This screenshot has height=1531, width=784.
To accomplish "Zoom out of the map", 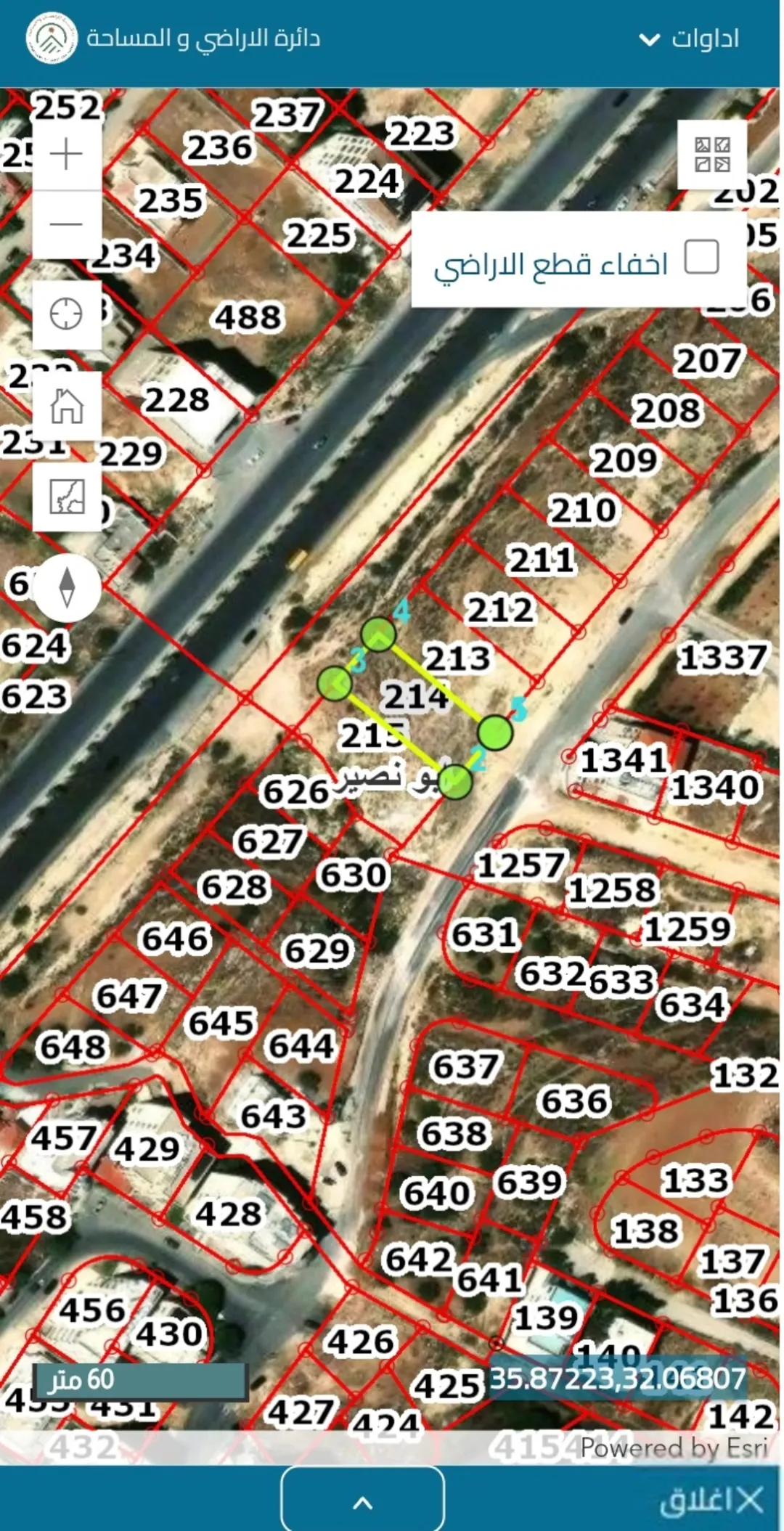I will pos(67,224).
